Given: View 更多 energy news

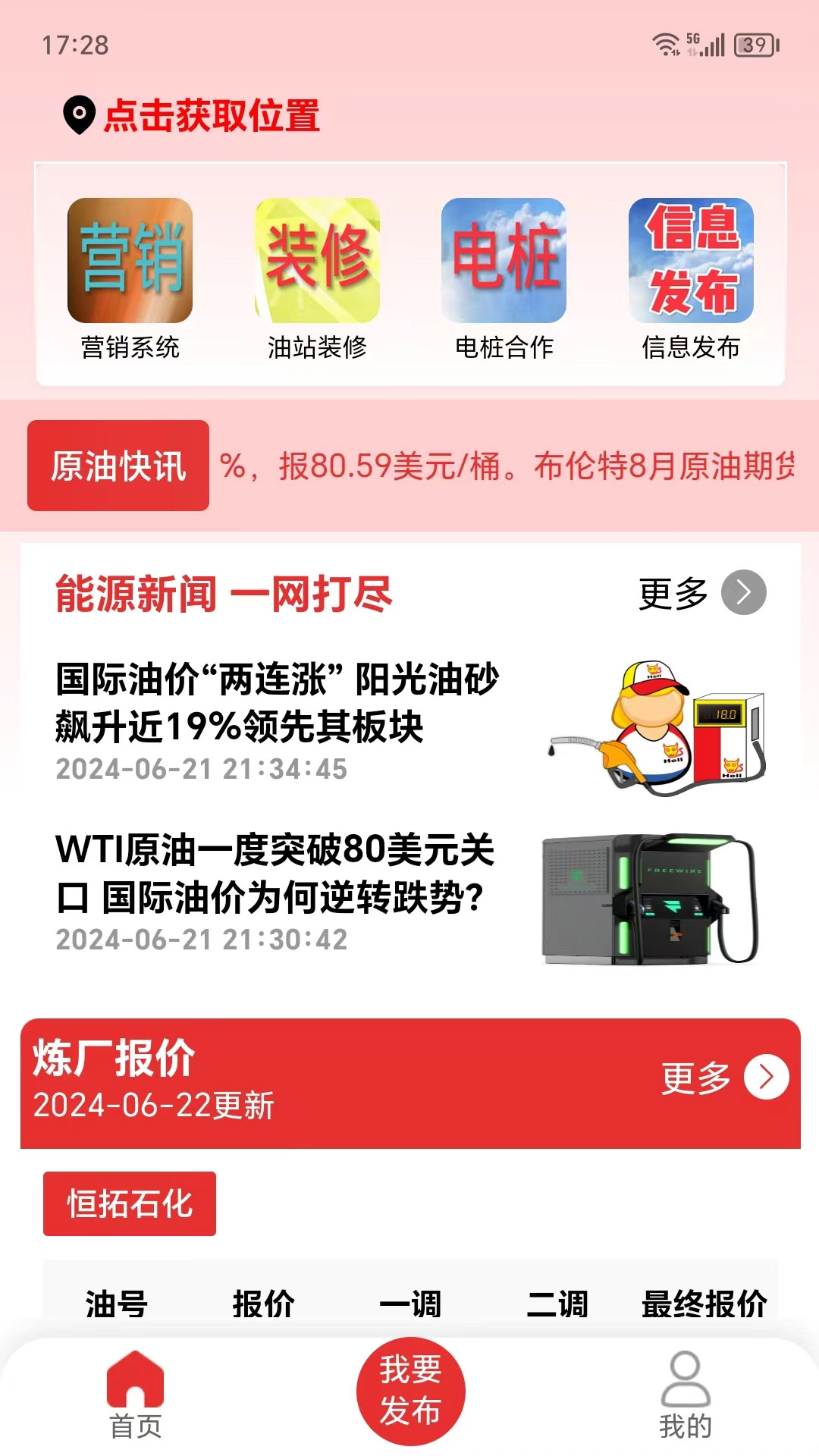Looking at the screenshot, I should click(x=701, y=593).
